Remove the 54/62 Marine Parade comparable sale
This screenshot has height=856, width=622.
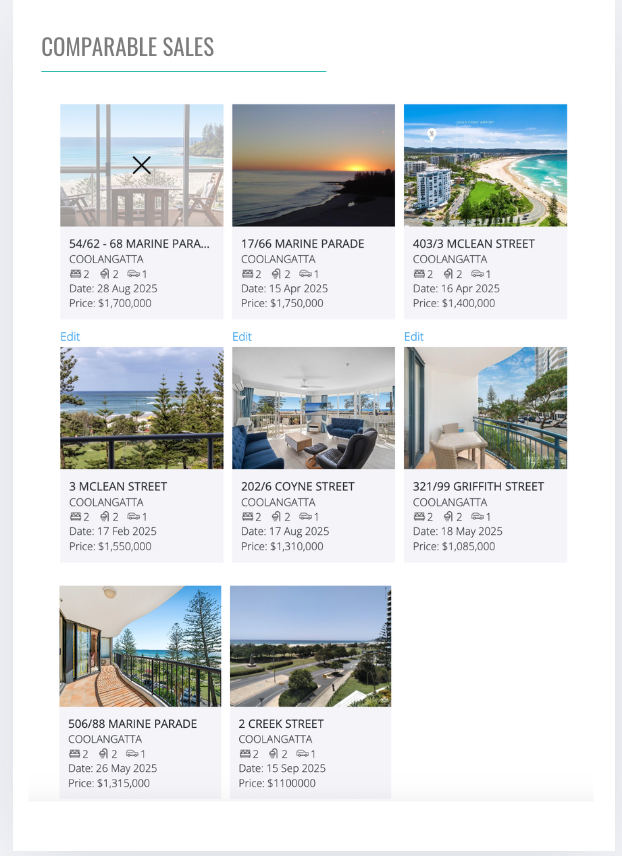[142, 165]
